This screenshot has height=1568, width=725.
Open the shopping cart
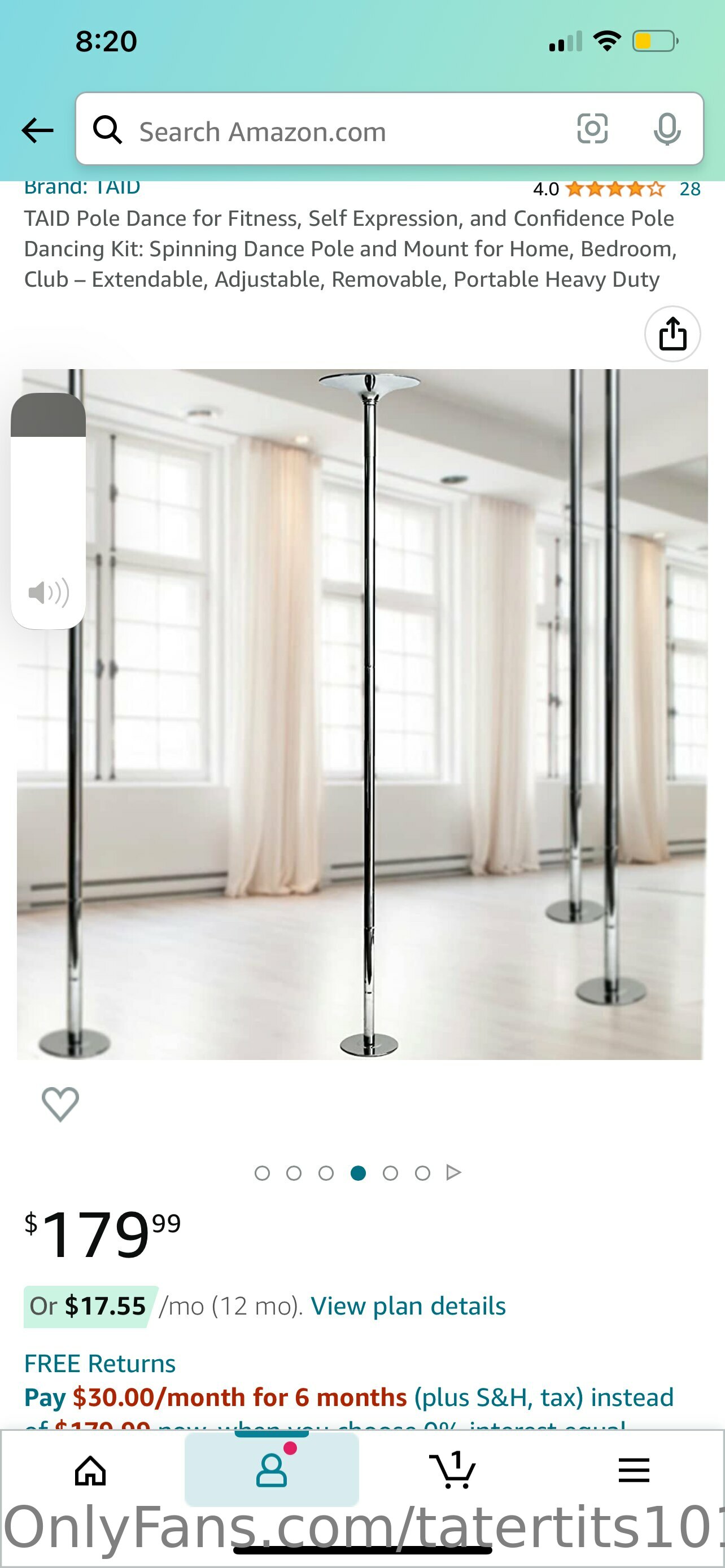click(452, 1469)
